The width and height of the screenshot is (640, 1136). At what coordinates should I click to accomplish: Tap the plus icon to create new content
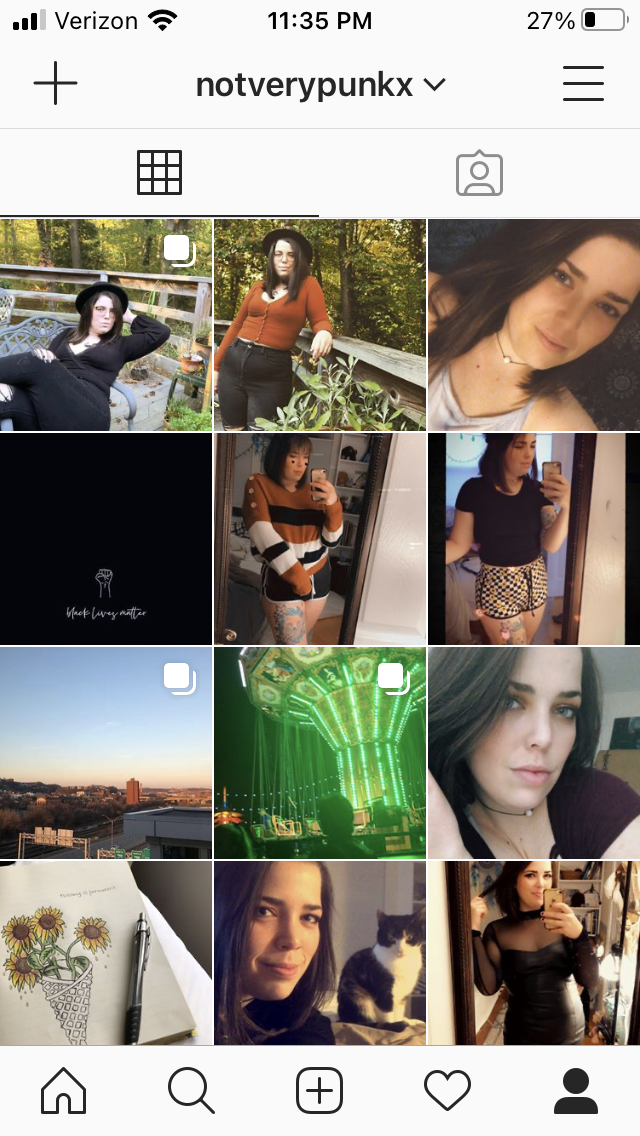click(55, 83)
